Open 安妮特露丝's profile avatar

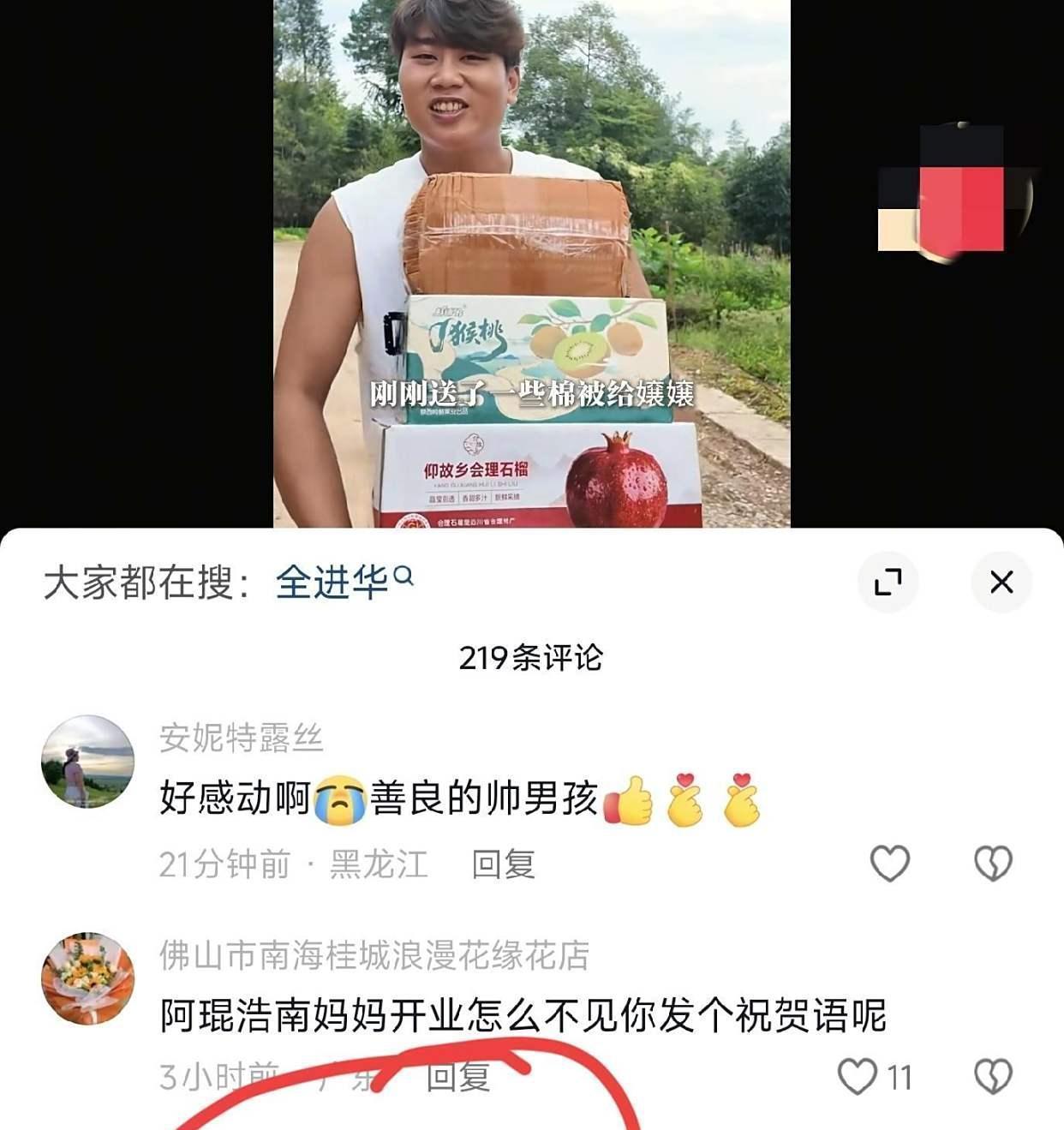[x=88, y=762]
